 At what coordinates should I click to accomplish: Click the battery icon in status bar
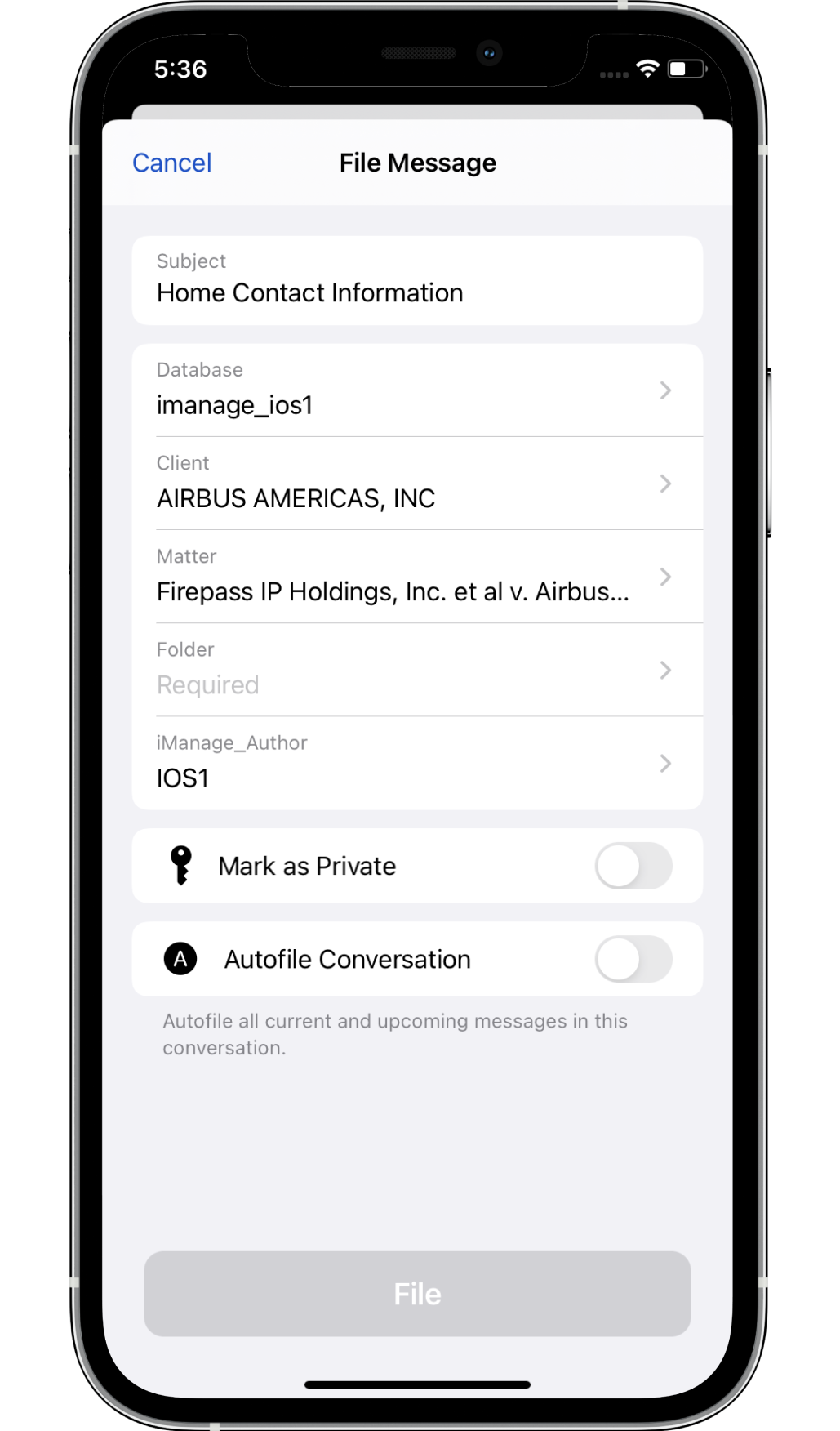[684, 69]
